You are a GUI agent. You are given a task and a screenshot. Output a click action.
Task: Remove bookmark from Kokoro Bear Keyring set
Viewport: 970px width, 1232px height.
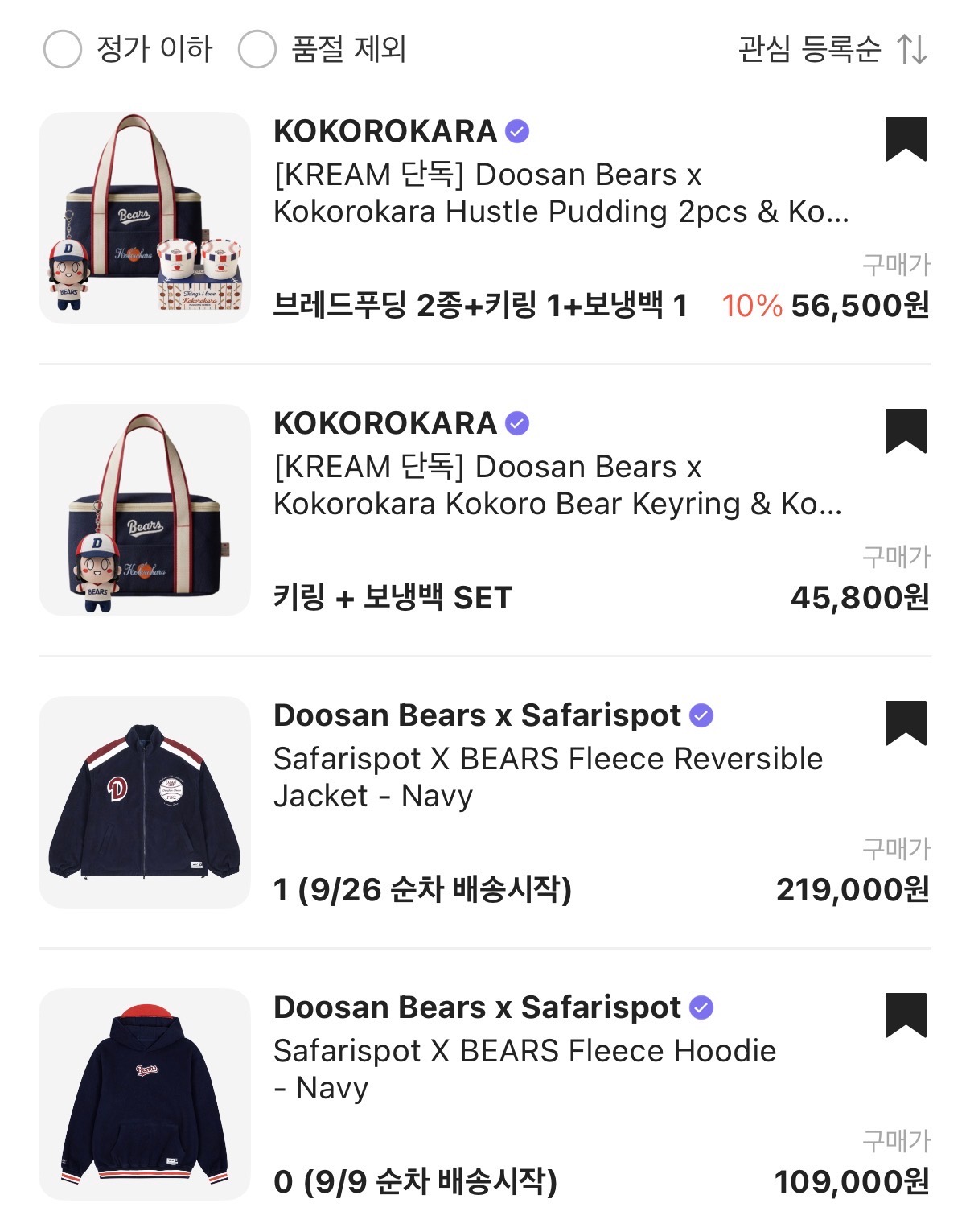[x=906, y=431]
